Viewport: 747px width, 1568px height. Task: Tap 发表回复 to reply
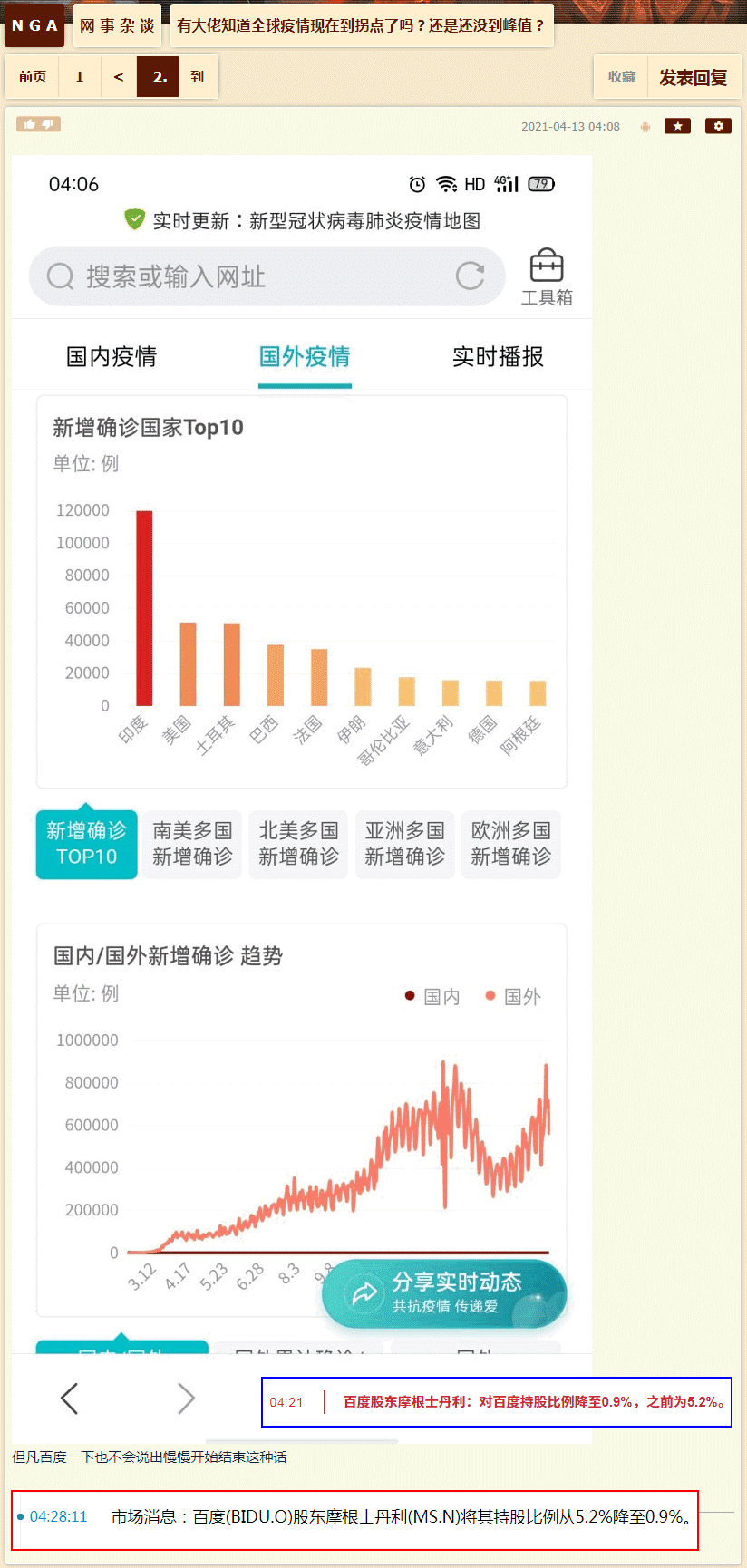tap(694, 77)
